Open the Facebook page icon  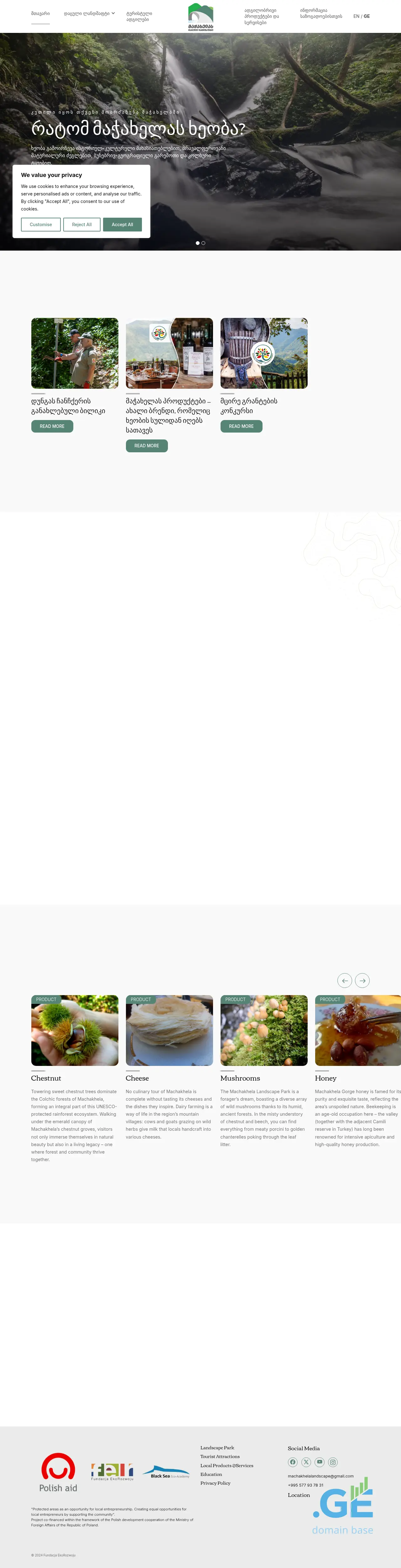293,1462
